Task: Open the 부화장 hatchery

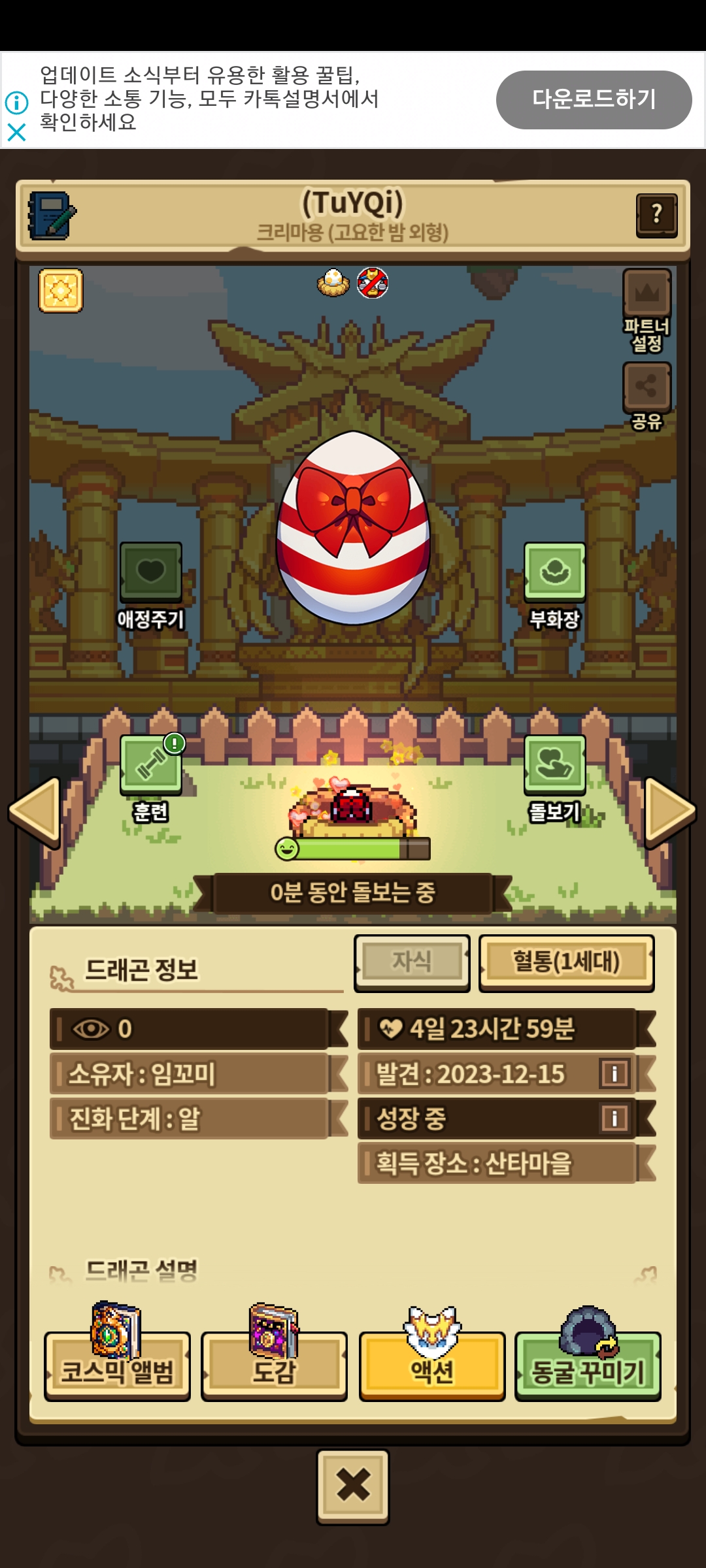Action: pyautogui.click(x=554, y=573)
